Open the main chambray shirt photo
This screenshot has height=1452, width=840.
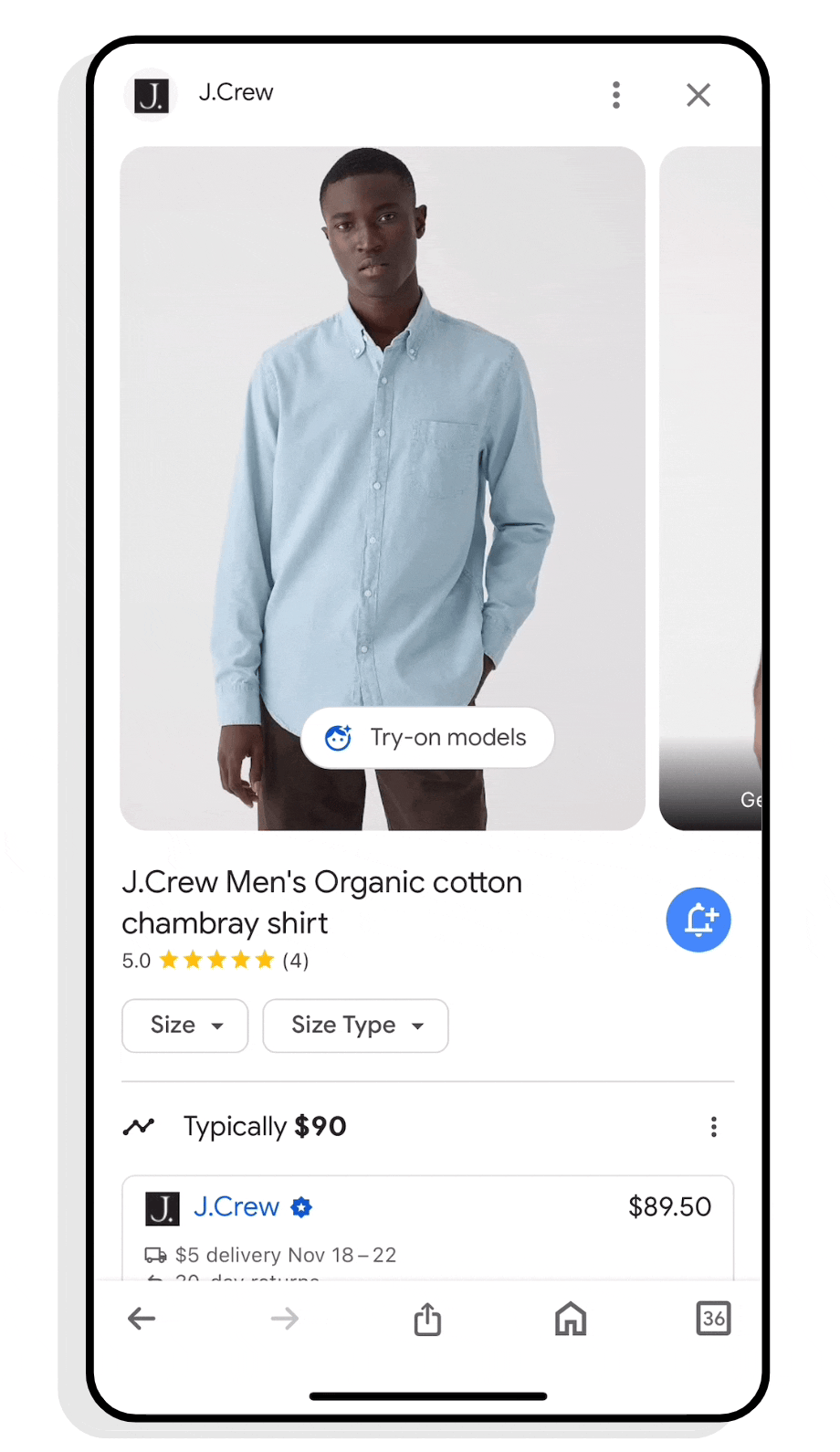[x=383, y=489]
